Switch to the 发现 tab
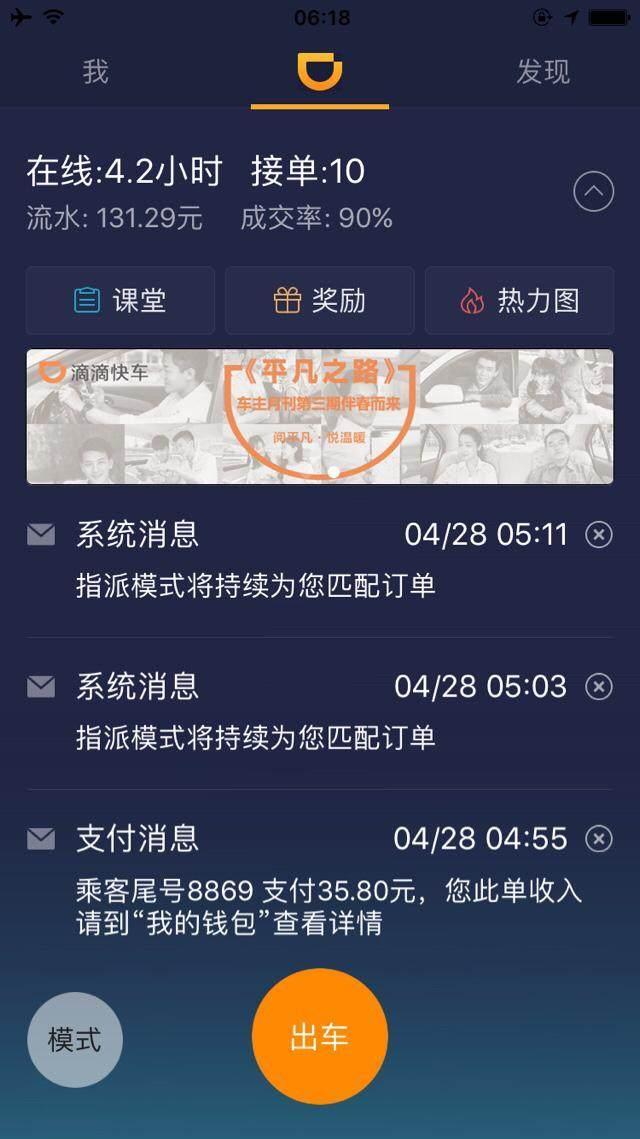Image resolution: width=640 pixels, height=1139 pixels. point(543,72)
